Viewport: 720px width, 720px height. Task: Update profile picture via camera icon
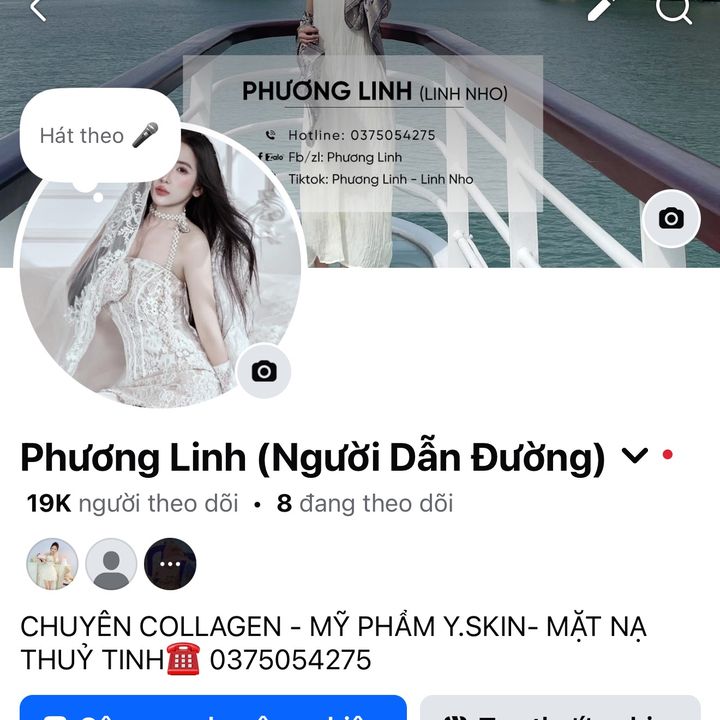[x=264, y=372]
